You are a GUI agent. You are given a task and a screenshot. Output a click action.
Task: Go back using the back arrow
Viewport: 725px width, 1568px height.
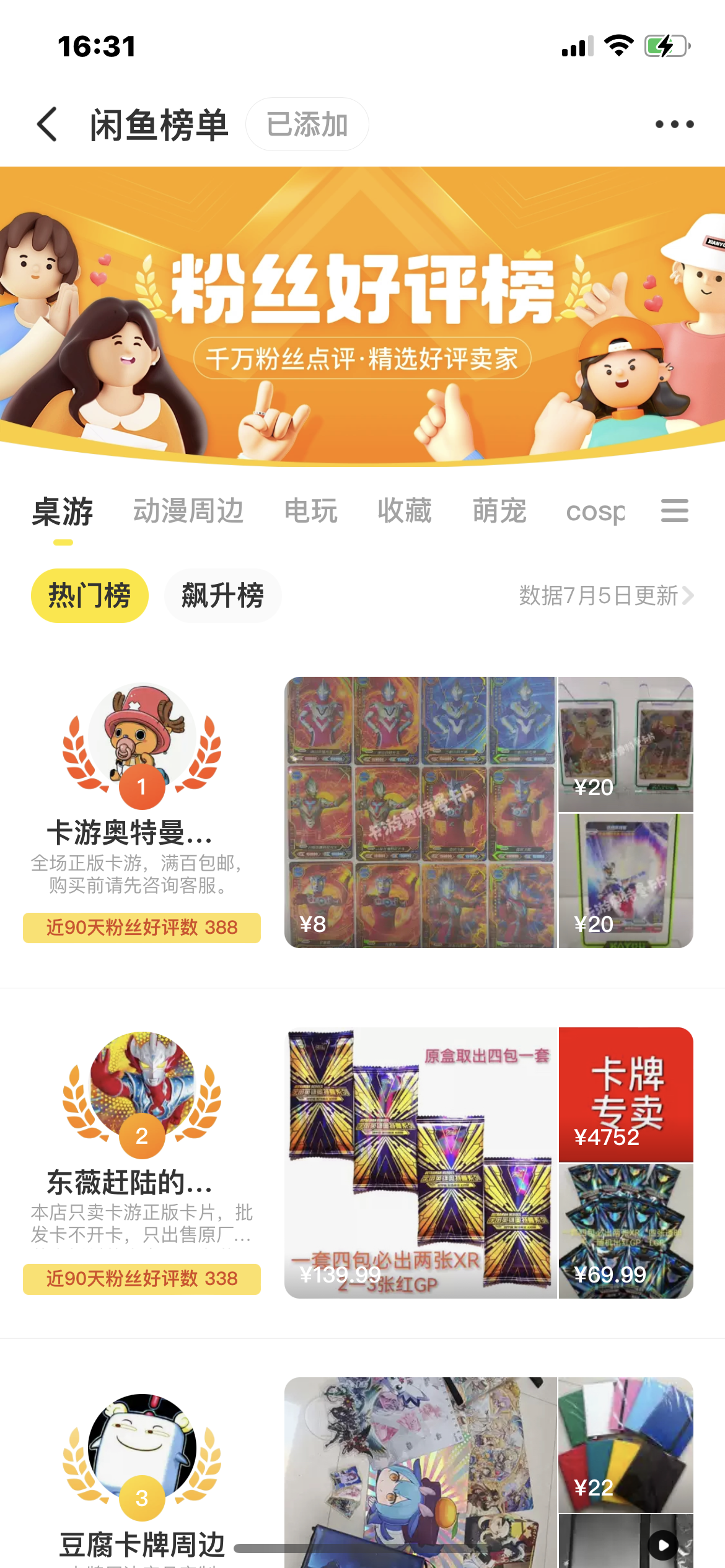[x=47, y=124]
